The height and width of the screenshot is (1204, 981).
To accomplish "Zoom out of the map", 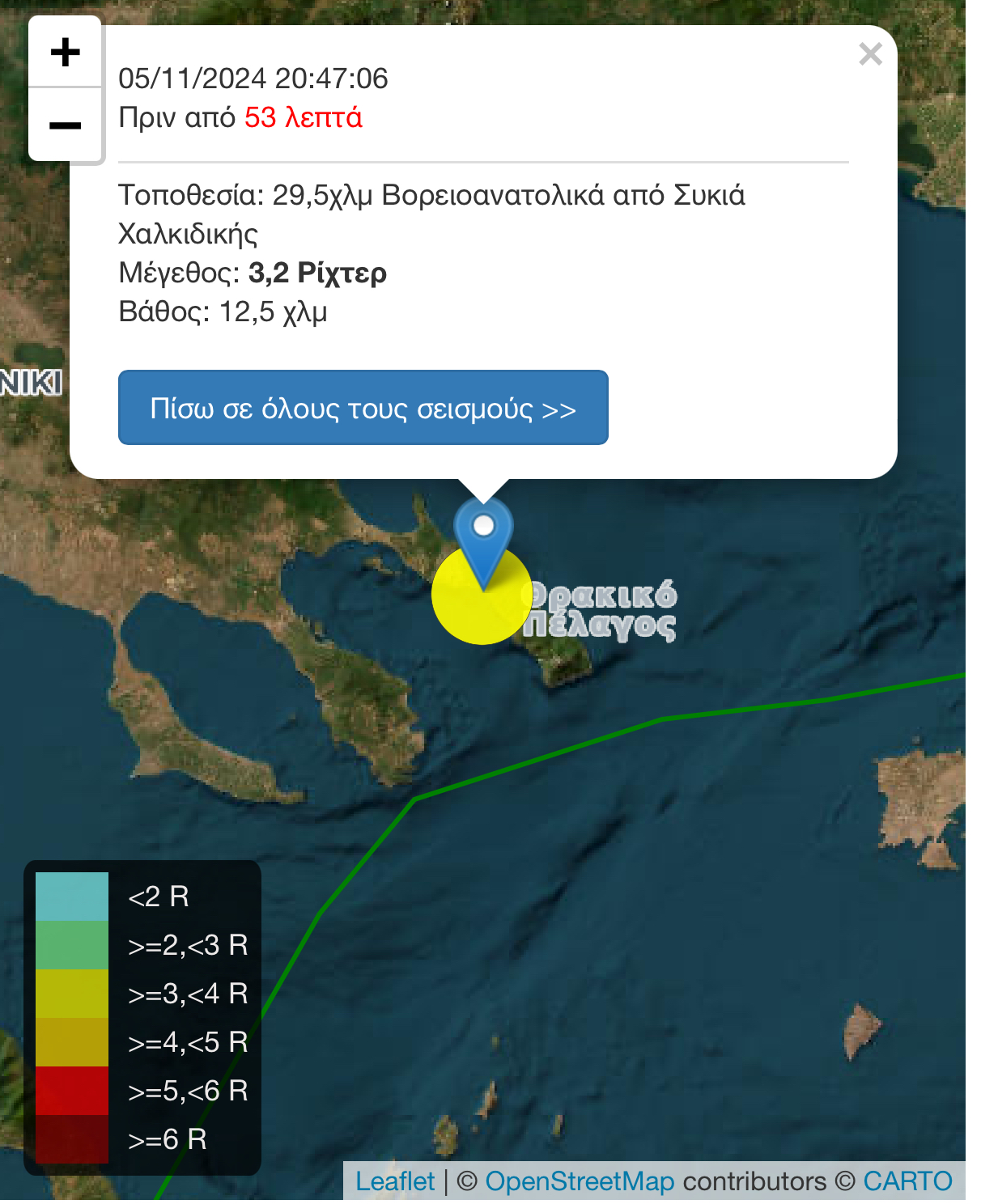I will coord(65,125).
